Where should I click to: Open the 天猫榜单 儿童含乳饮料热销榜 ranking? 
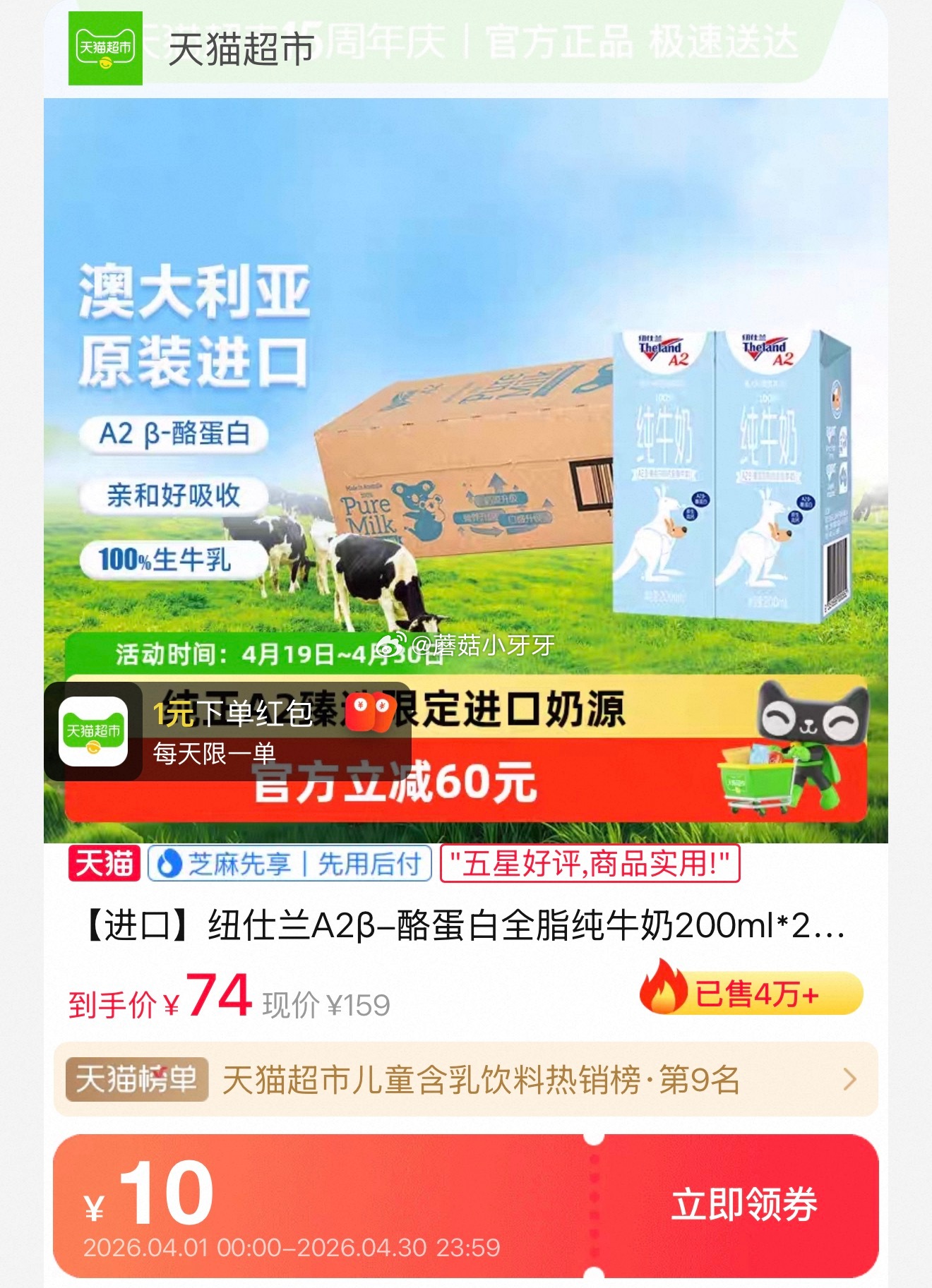coord(466,1080)
